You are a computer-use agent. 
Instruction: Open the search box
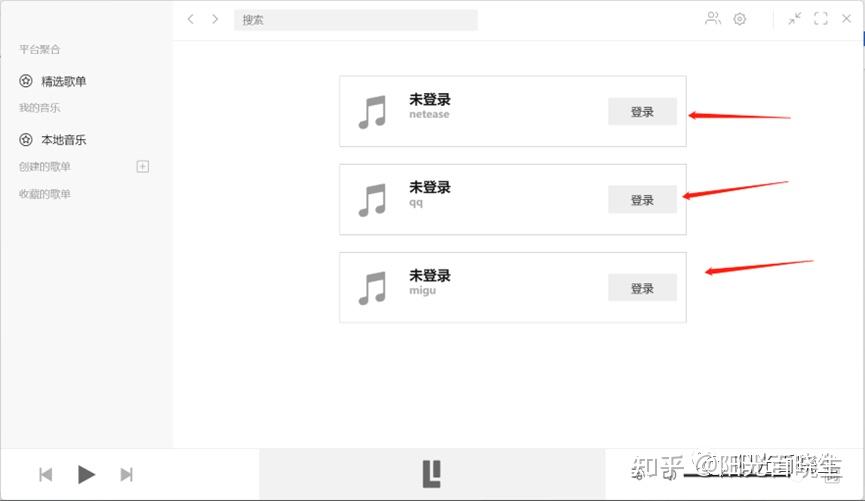(355, 19)
